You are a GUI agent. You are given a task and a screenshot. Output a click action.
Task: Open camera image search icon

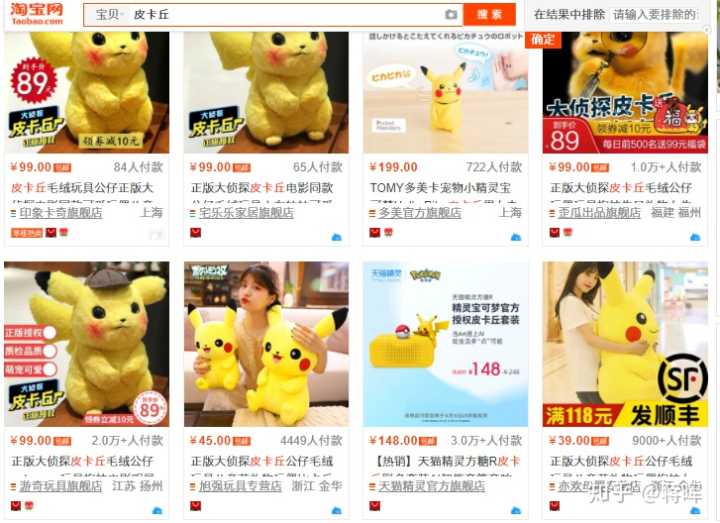(451, 15)
